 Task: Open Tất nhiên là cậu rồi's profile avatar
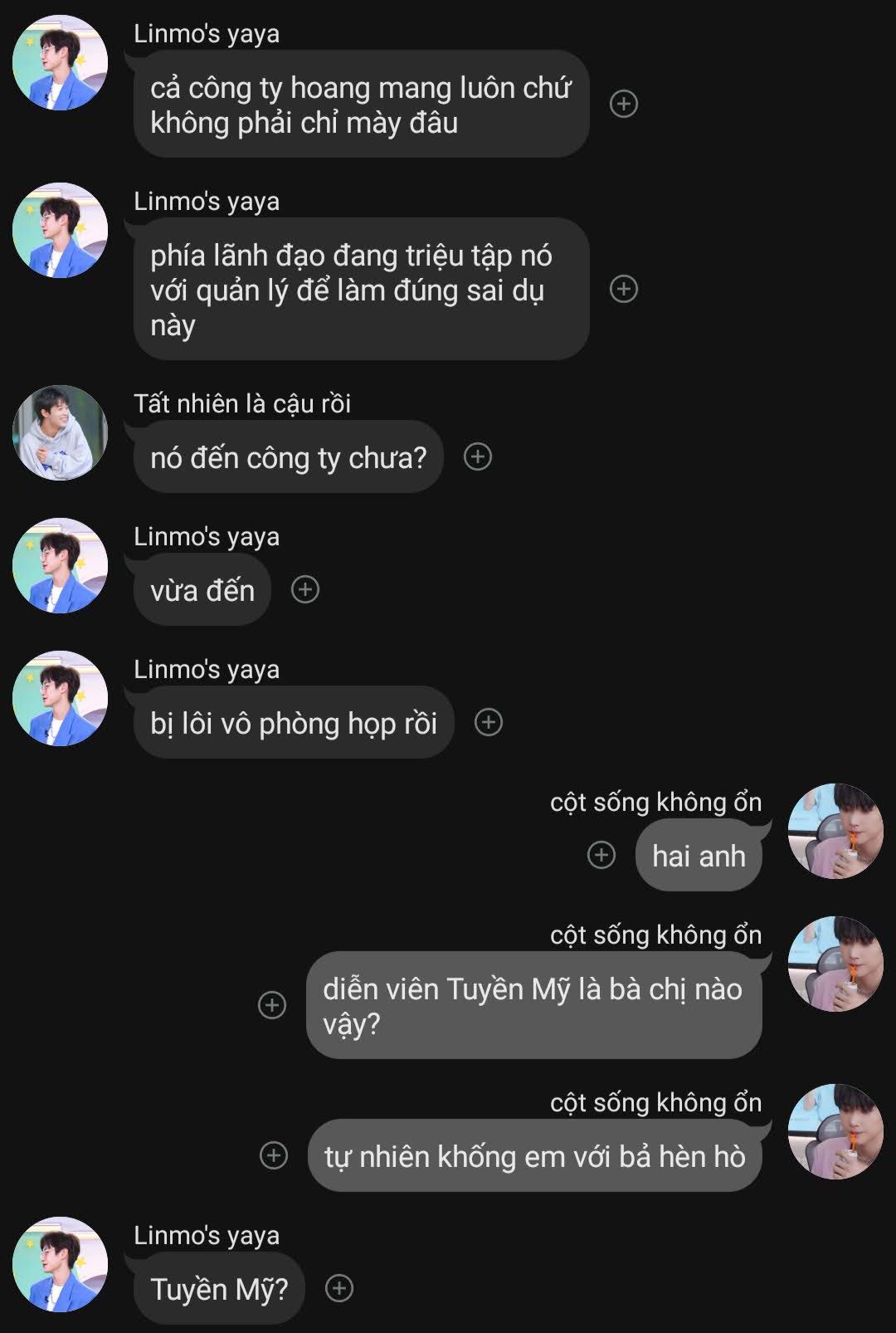(60, 432)
